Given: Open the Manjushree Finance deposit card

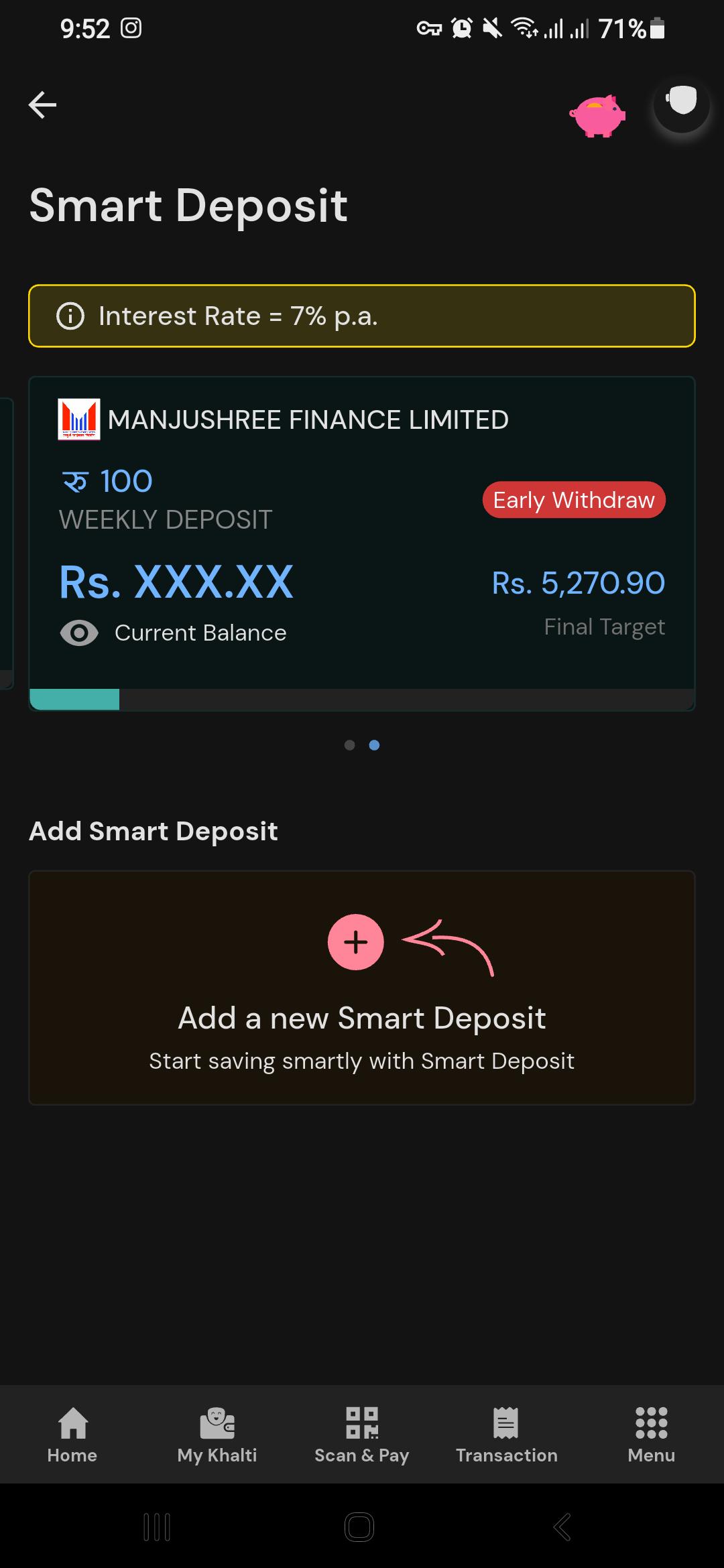Looking at the screenshot, I should pos(362,543).
